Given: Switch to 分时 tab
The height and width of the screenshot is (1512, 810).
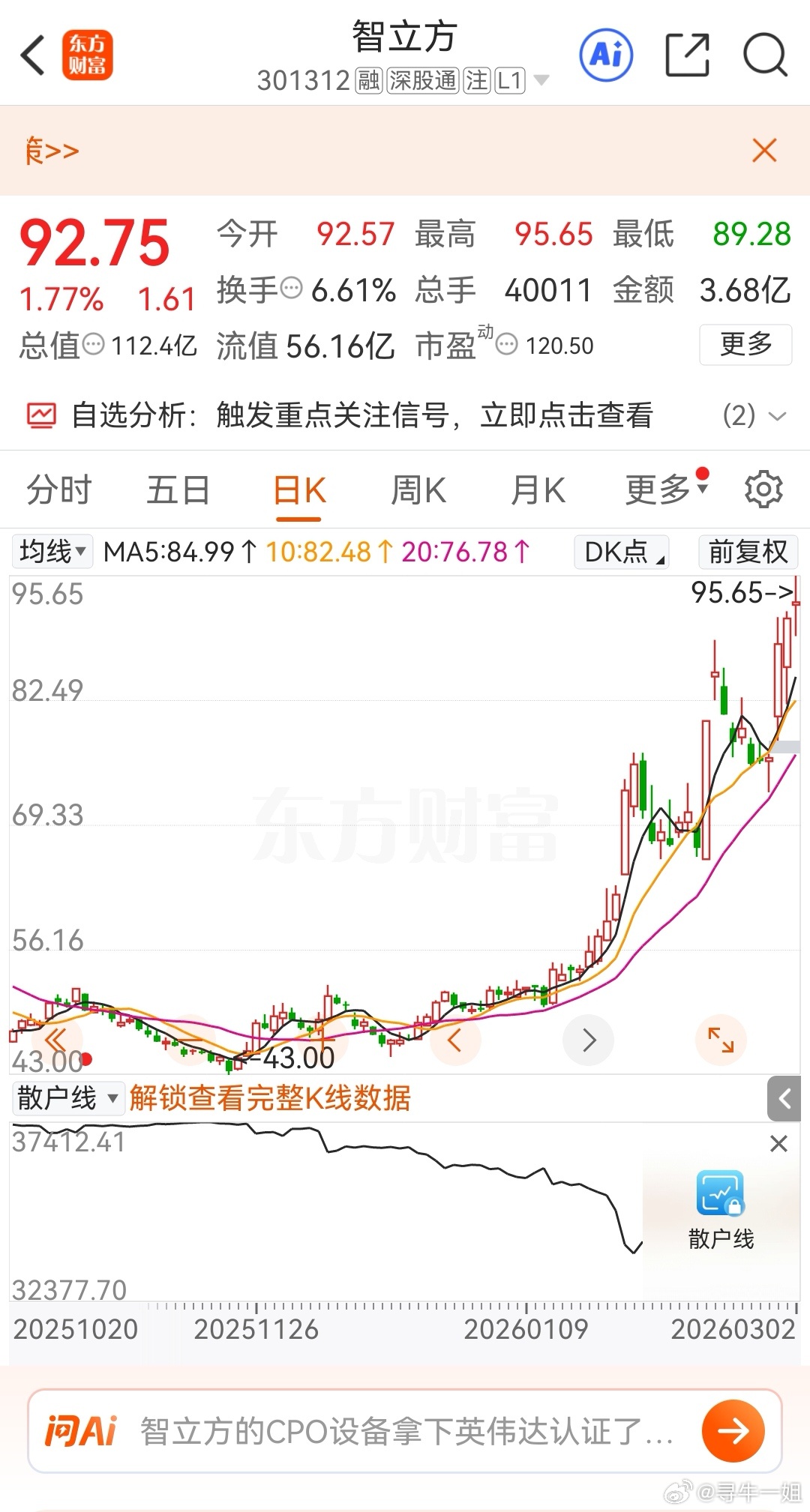Looking at the screenshot, I should (58, 489).
